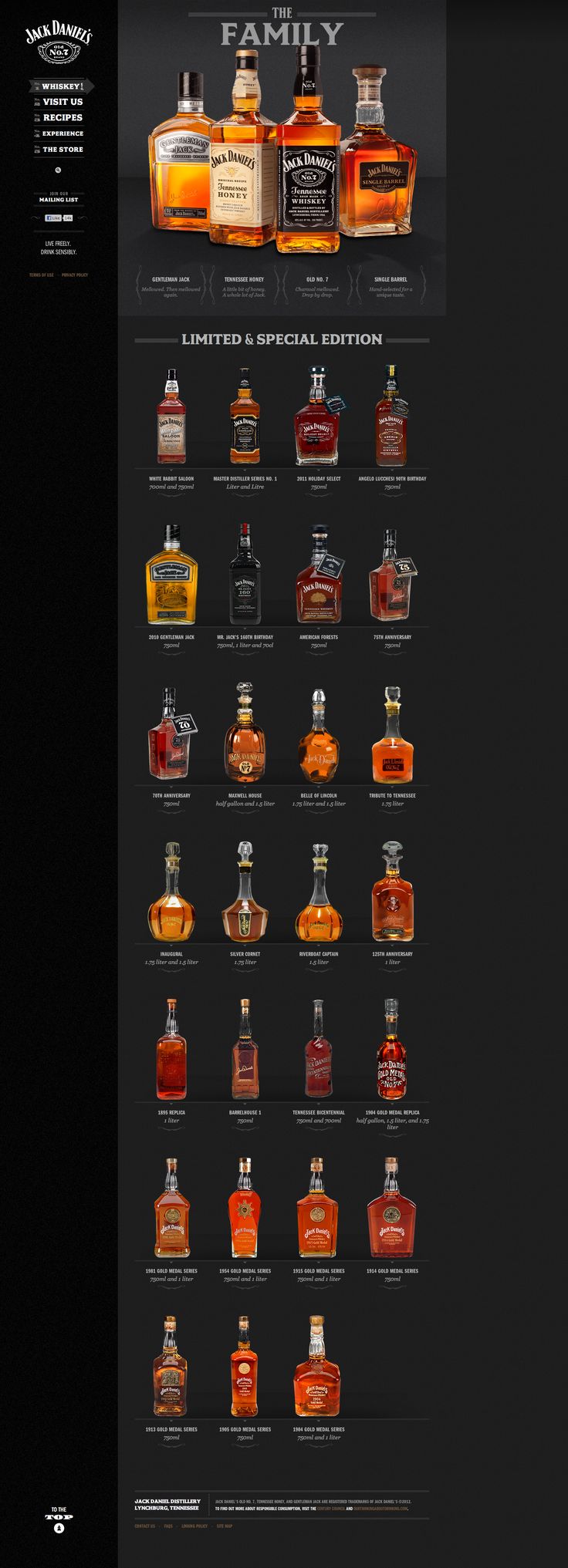Open the Visit Us menu item
568x1568 pixels.
click(x=63, y=102)
